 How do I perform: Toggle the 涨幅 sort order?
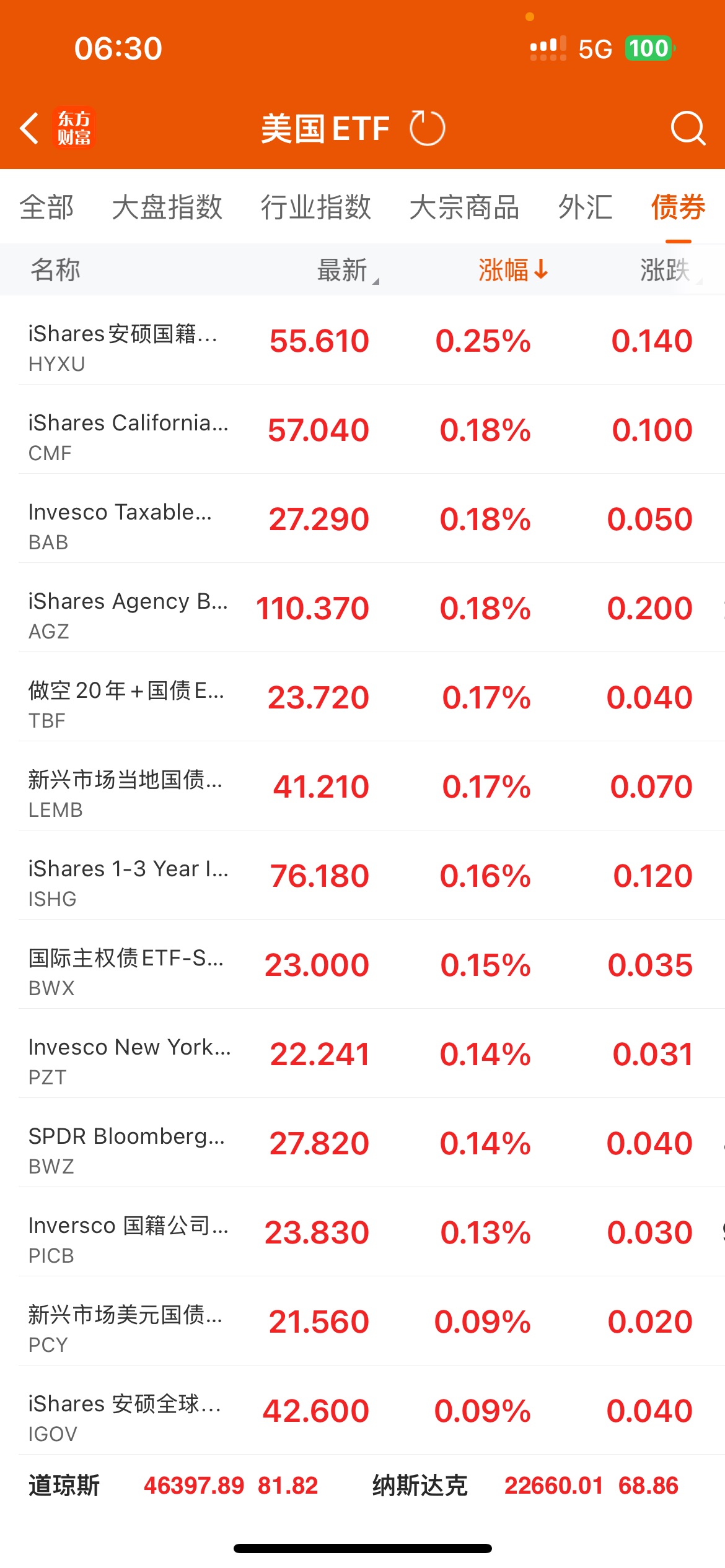pyautogui.click(x=513, y=270)
